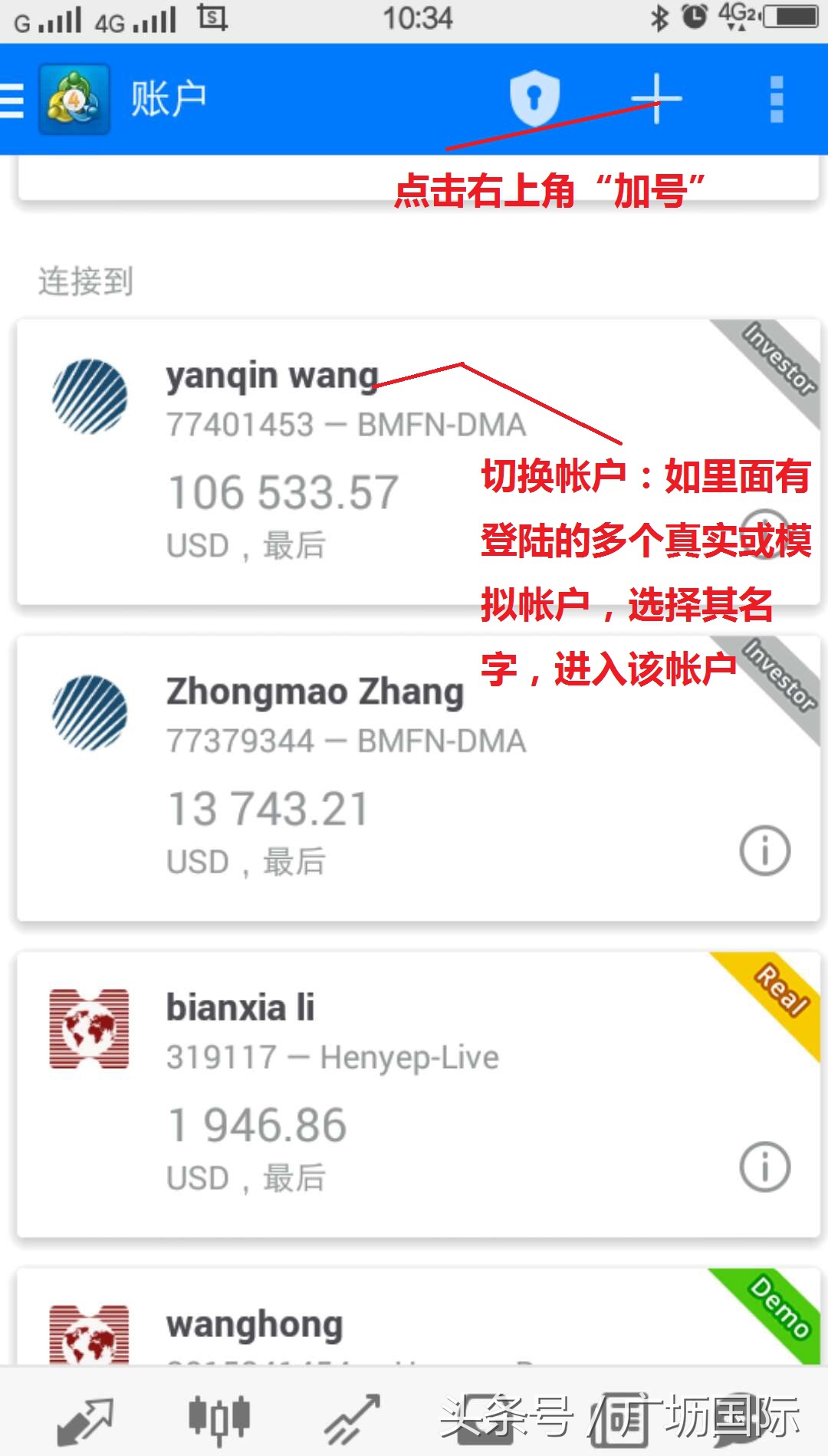The width and height of the screenshot is (828, 1456).
Task: Tap the plus icon to add an account
Action: pyautogui.click(x=658, y=98)
